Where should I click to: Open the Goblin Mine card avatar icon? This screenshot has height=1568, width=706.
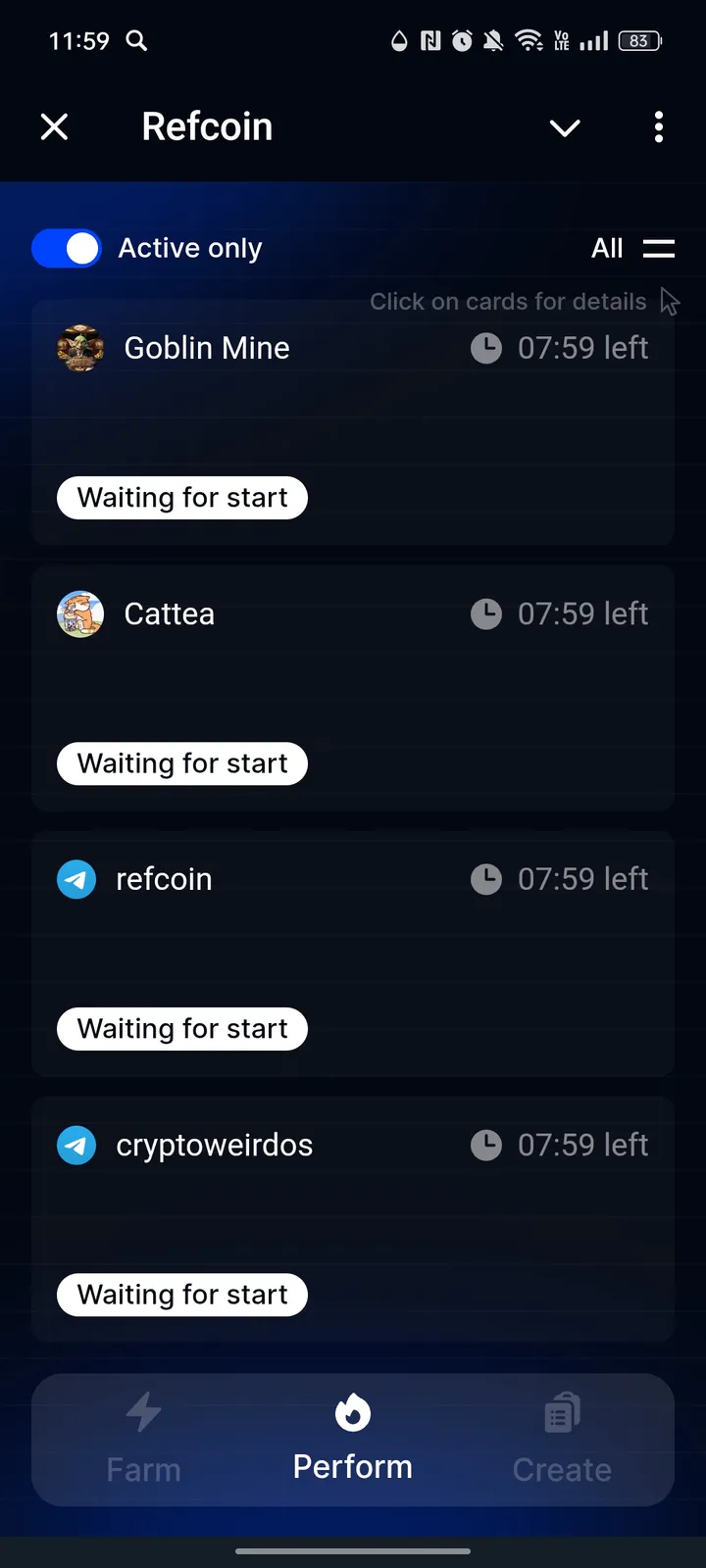click(x=80, y=348)
